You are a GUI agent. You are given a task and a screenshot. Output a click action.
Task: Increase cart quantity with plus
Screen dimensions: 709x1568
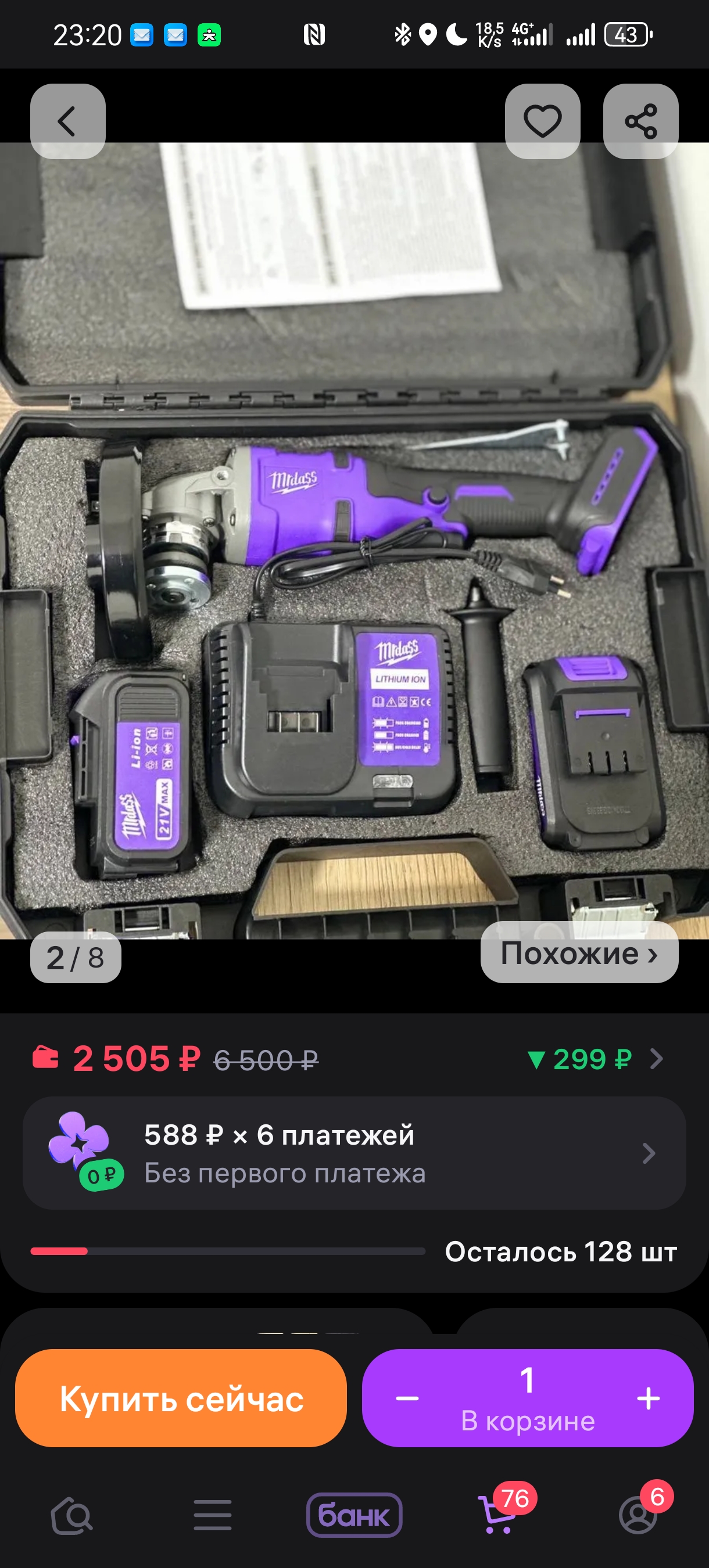coord(648,1398)
